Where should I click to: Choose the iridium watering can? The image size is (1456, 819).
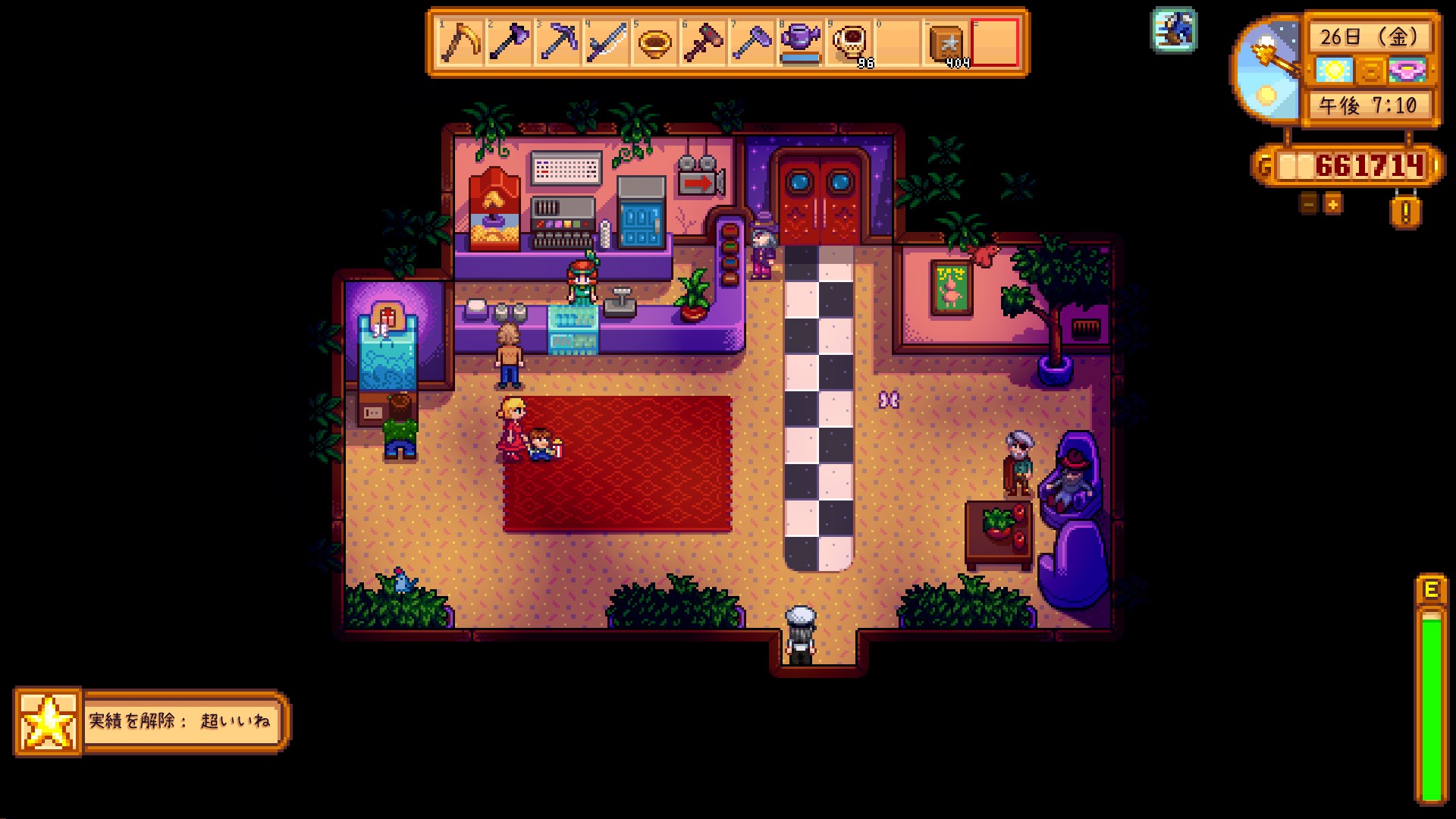(800, 42)
